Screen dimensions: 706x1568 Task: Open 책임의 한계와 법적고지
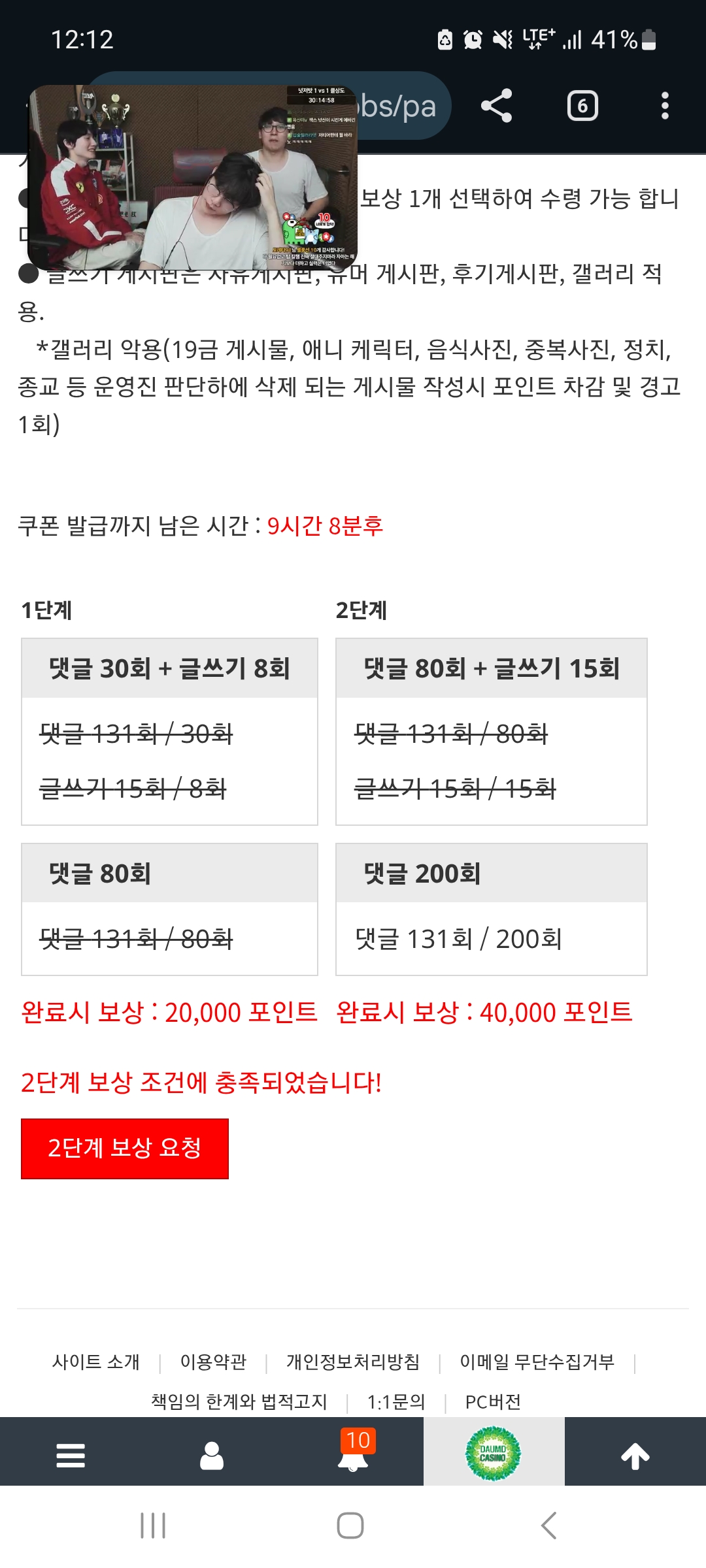[239, 1401]
